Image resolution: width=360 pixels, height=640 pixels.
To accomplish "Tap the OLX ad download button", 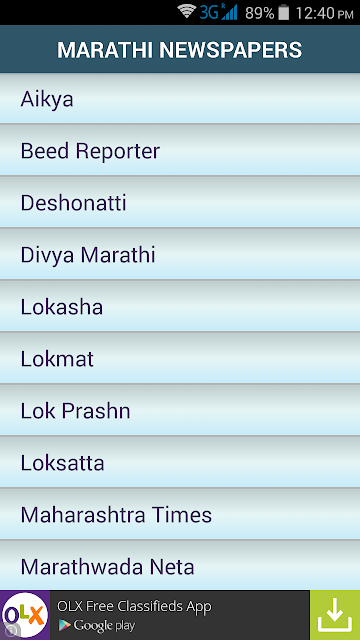I will 335,615.
